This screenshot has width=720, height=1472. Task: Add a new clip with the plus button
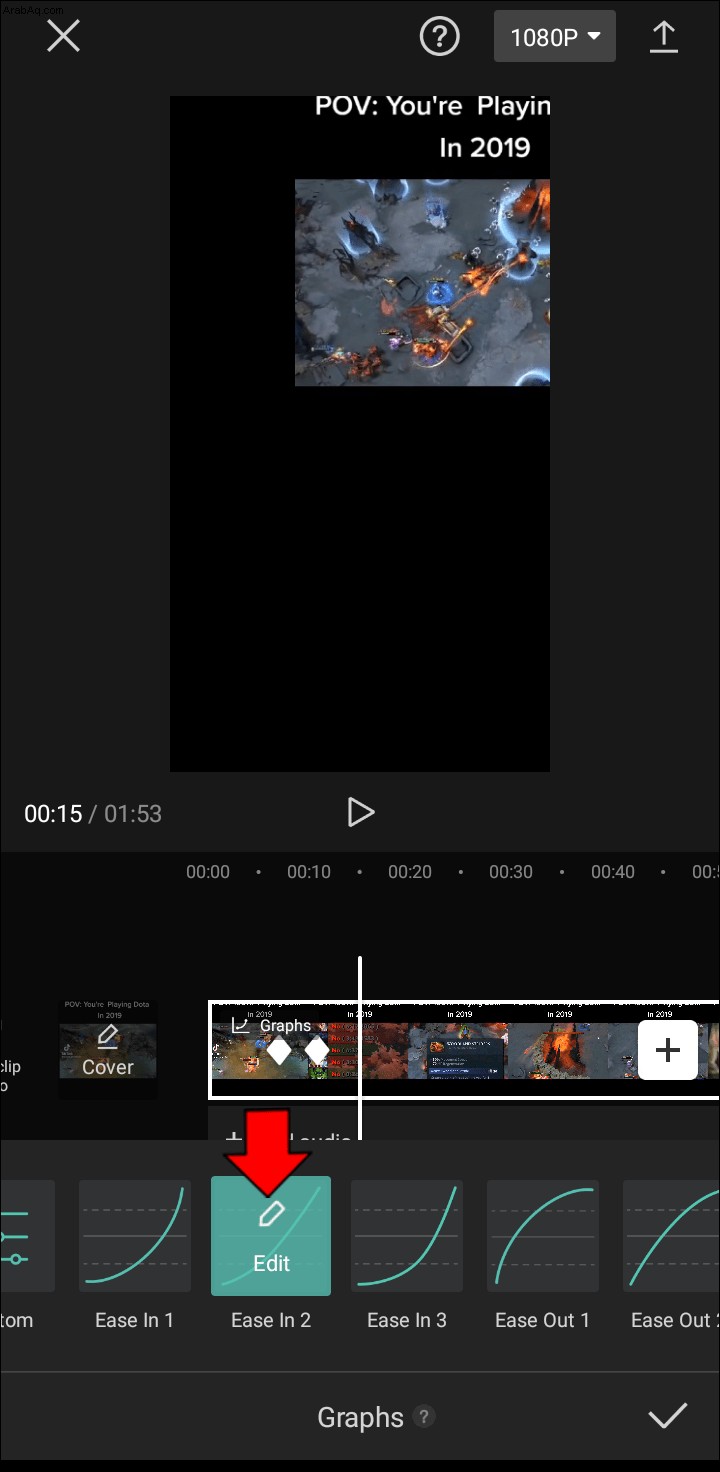tap(667, 1050)
